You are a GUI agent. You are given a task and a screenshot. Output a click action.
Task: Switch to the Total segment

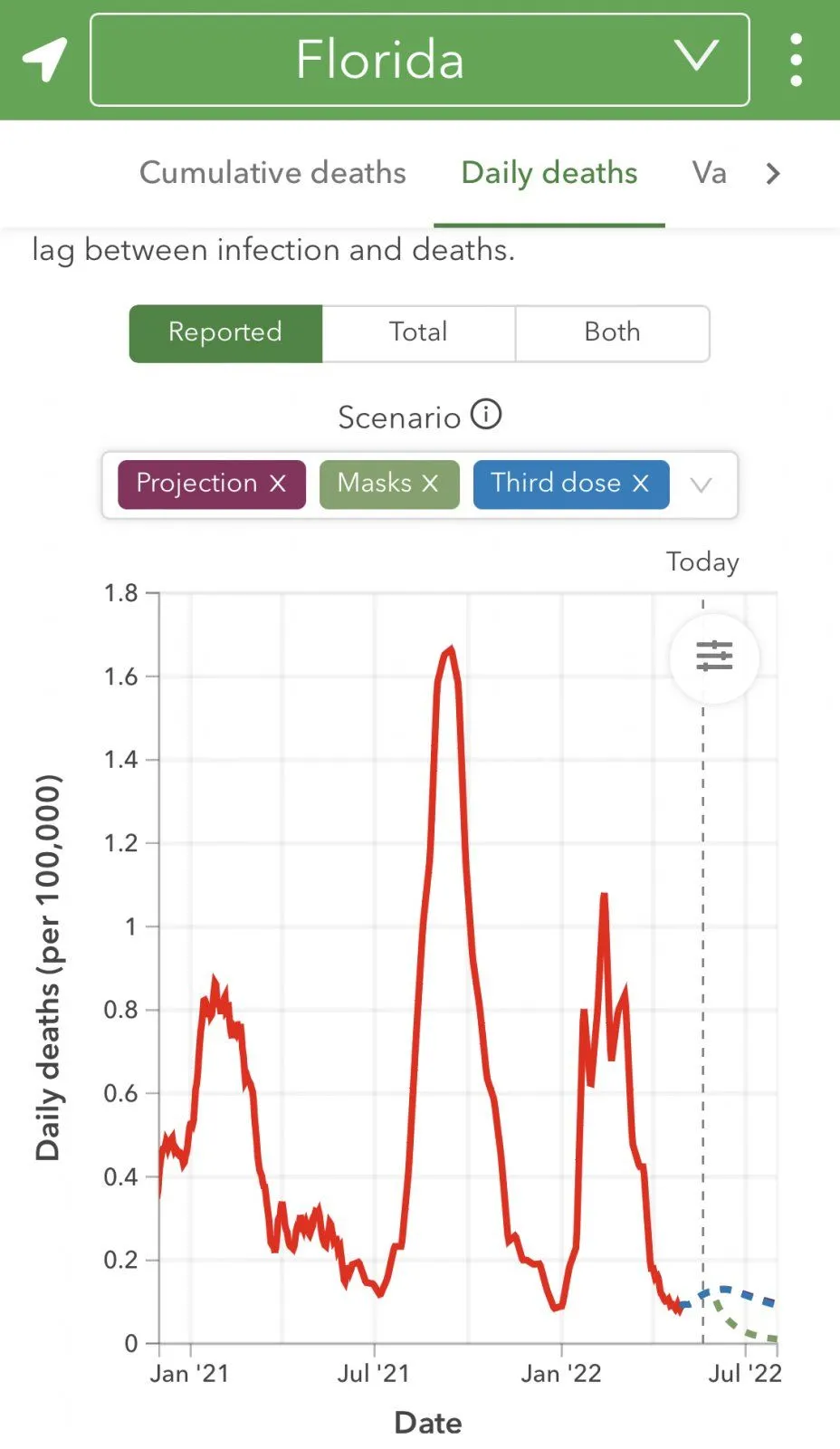tap(418, 332)
